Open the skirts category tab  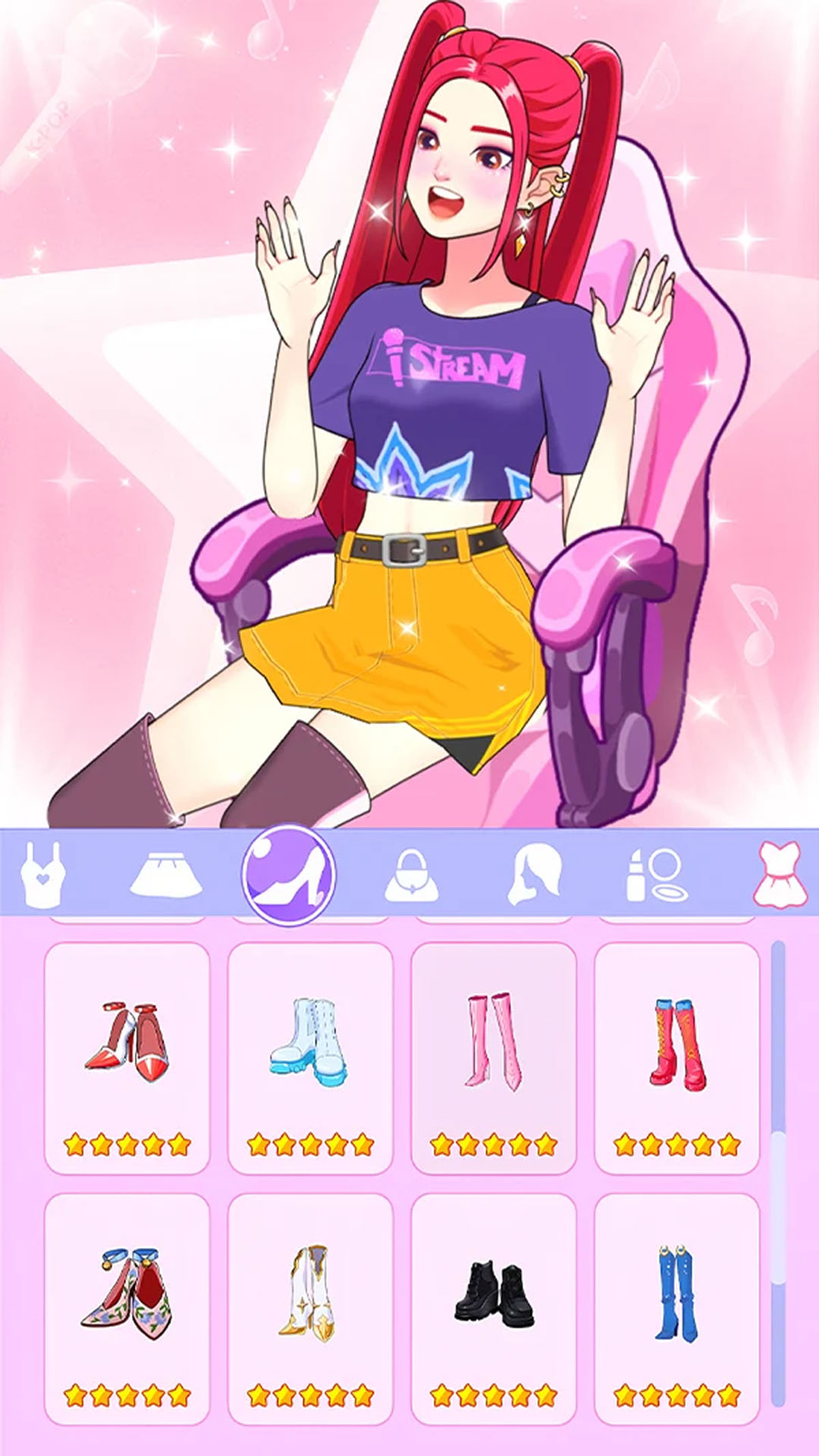coord(166,875)
